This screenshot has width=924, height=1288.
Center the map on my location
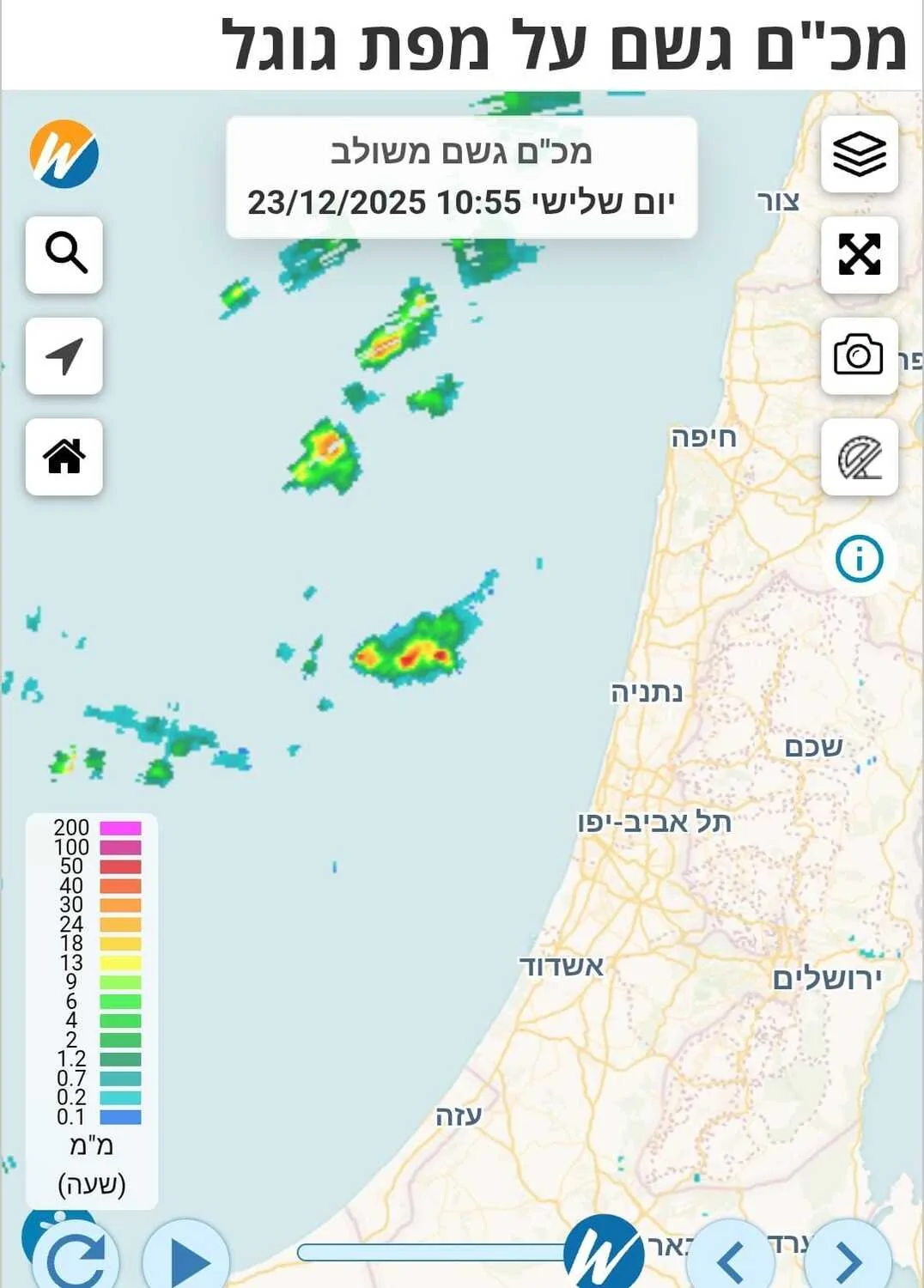[64, 355]
